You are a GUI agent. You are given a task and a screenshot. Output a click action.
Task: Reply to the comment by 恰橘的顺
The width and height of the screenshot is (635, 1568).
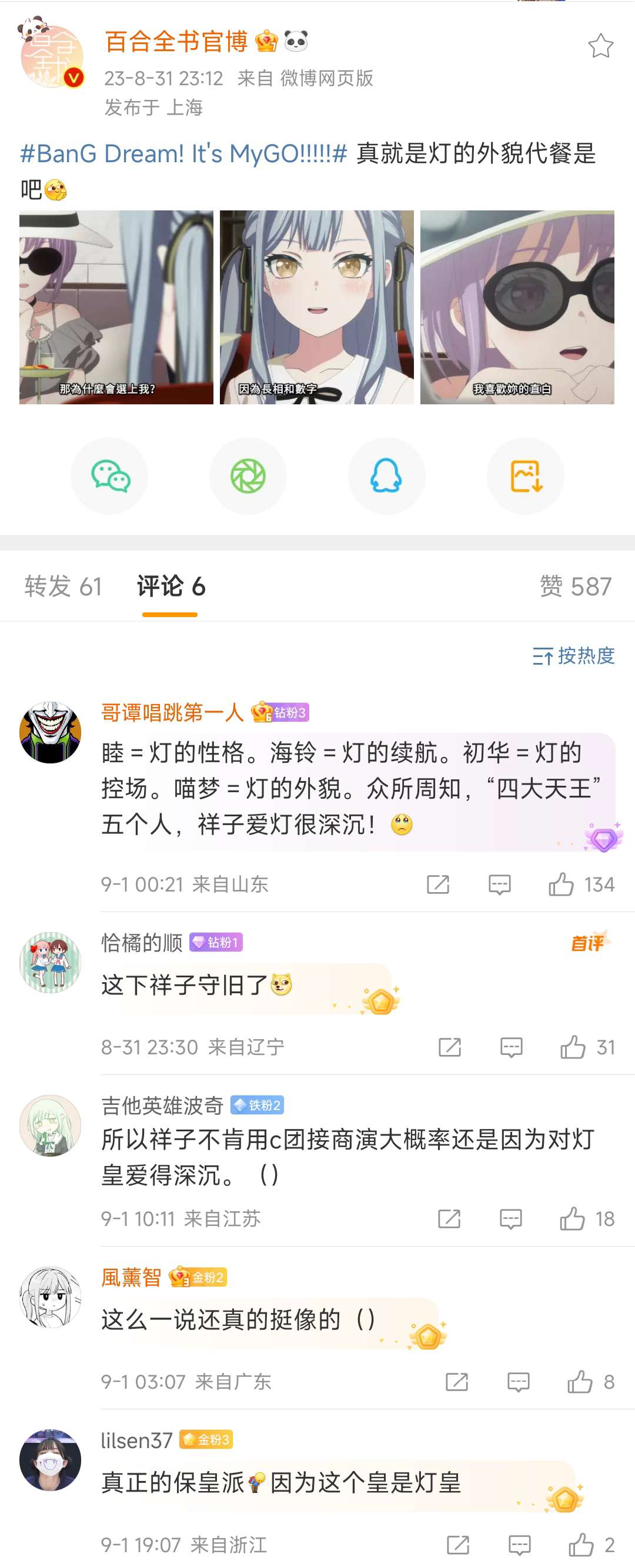[x=512, y=1047]
